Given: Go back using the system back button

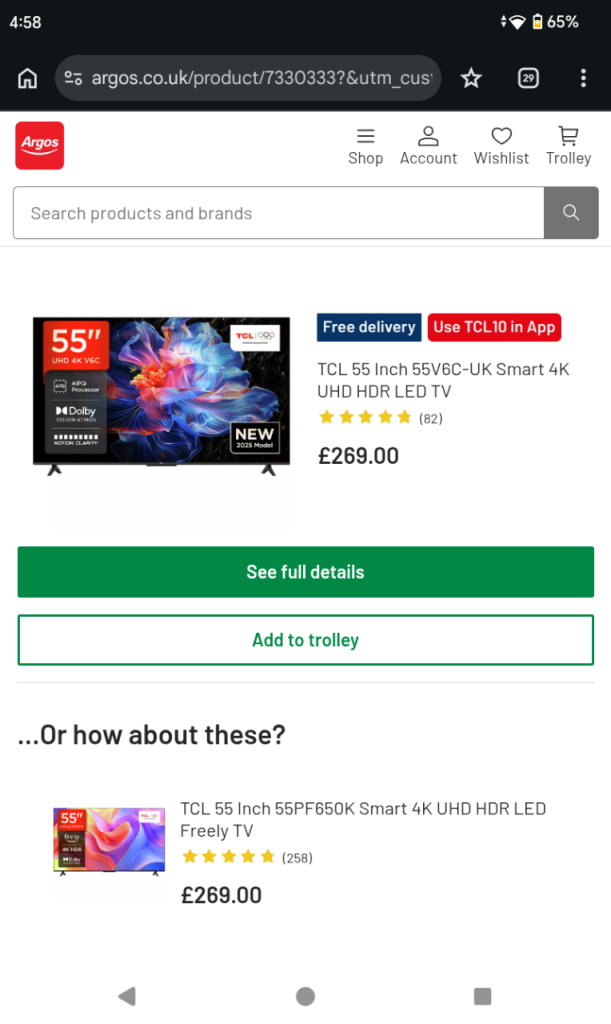Looking at the screenshot, I should [x=127, y=996].
